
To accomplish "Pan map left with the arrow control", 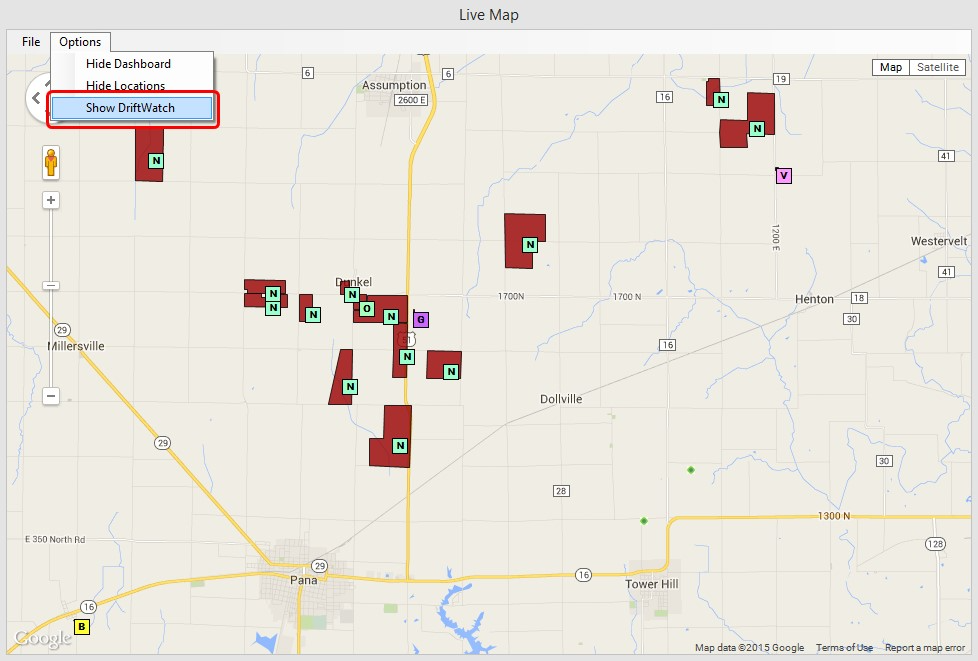I will pyautogui.click(x=36, y=98).
